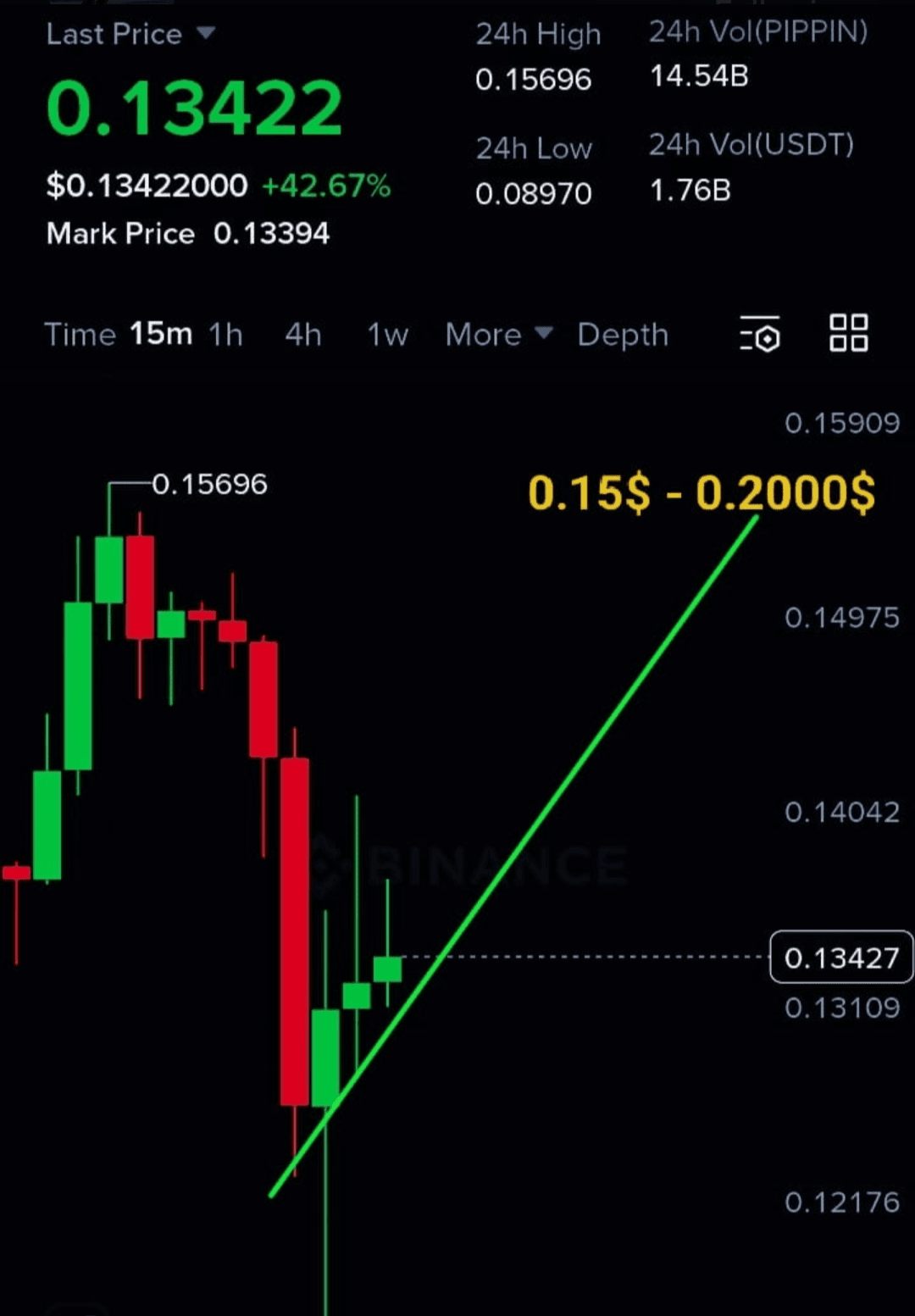
Task: Choose the 4h chart interval
Action: [303, 335]
